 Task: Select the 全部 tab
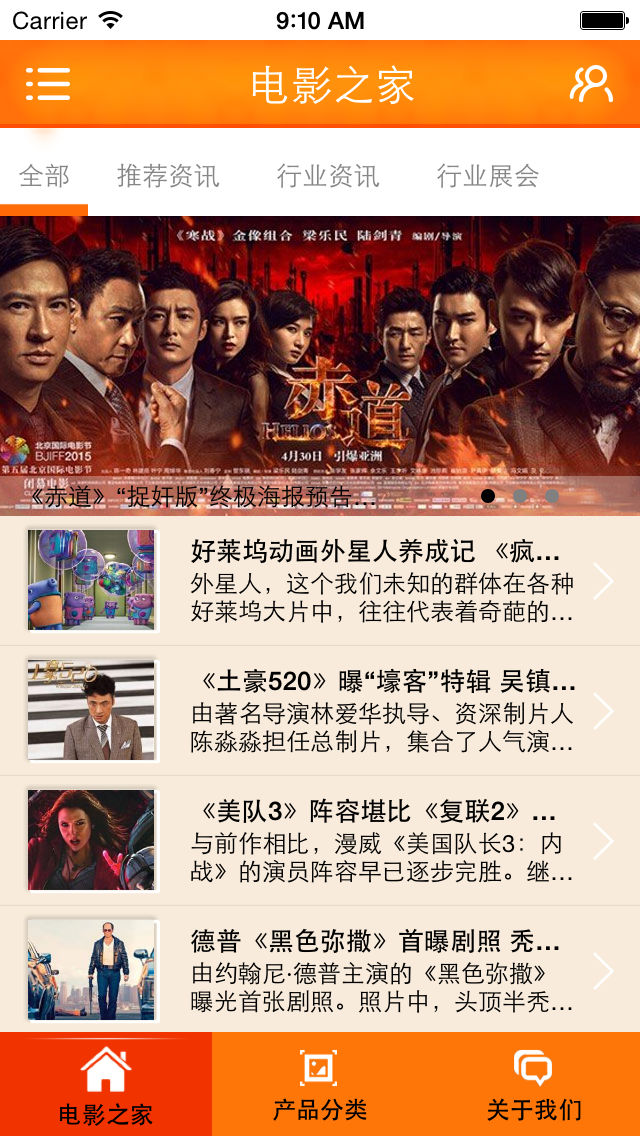44,177
